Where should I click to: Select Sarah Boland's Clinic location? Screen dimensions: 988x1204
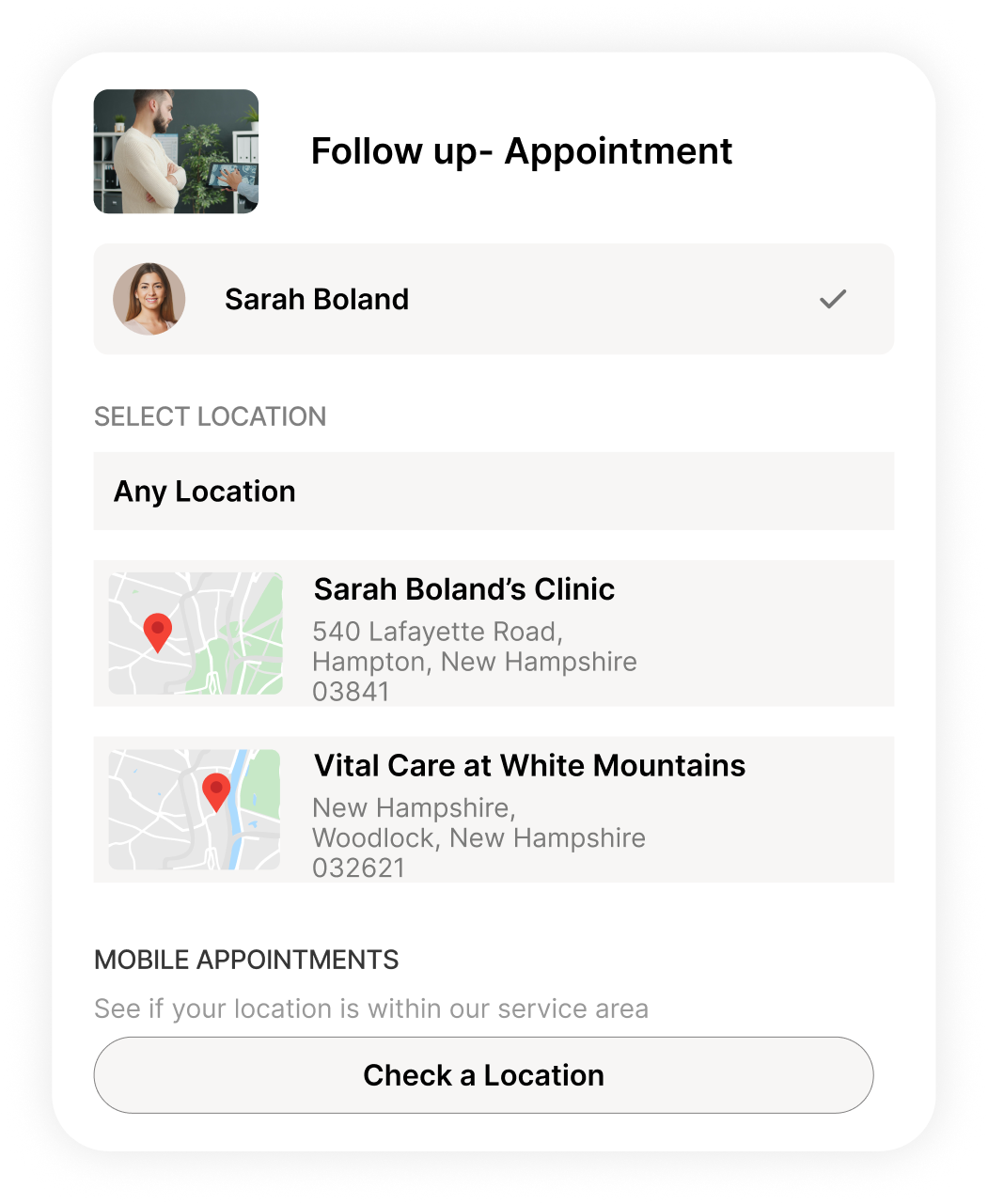click(493, 633)
